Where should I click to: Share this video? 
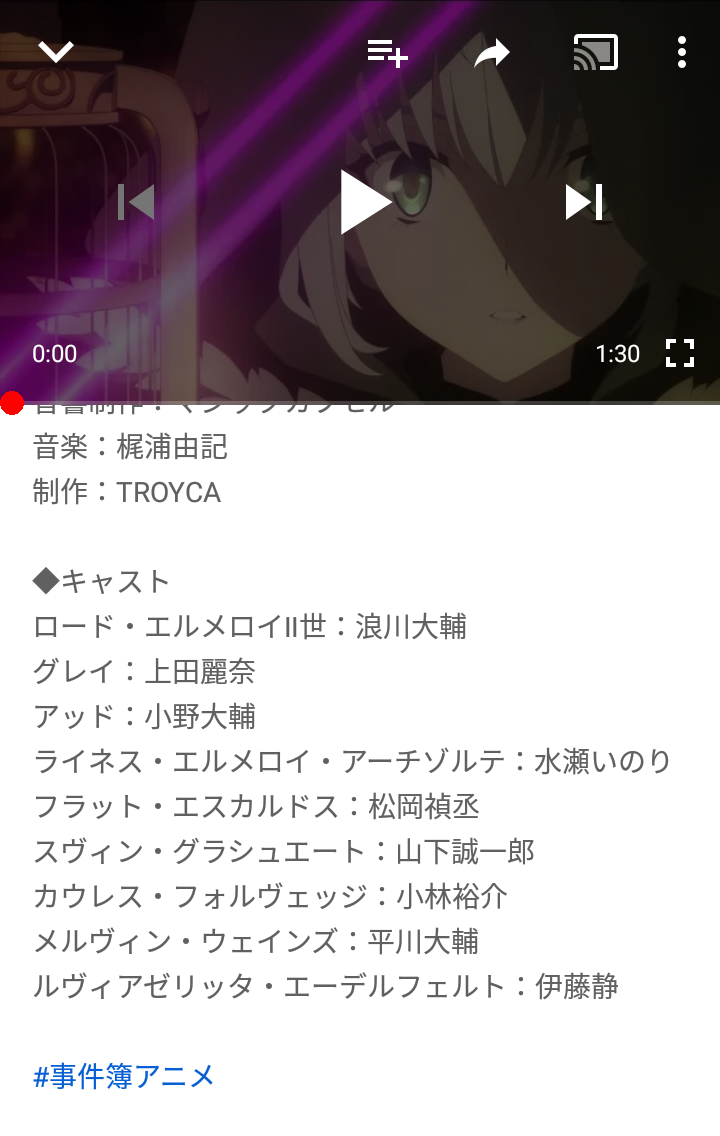coord(492,53)
